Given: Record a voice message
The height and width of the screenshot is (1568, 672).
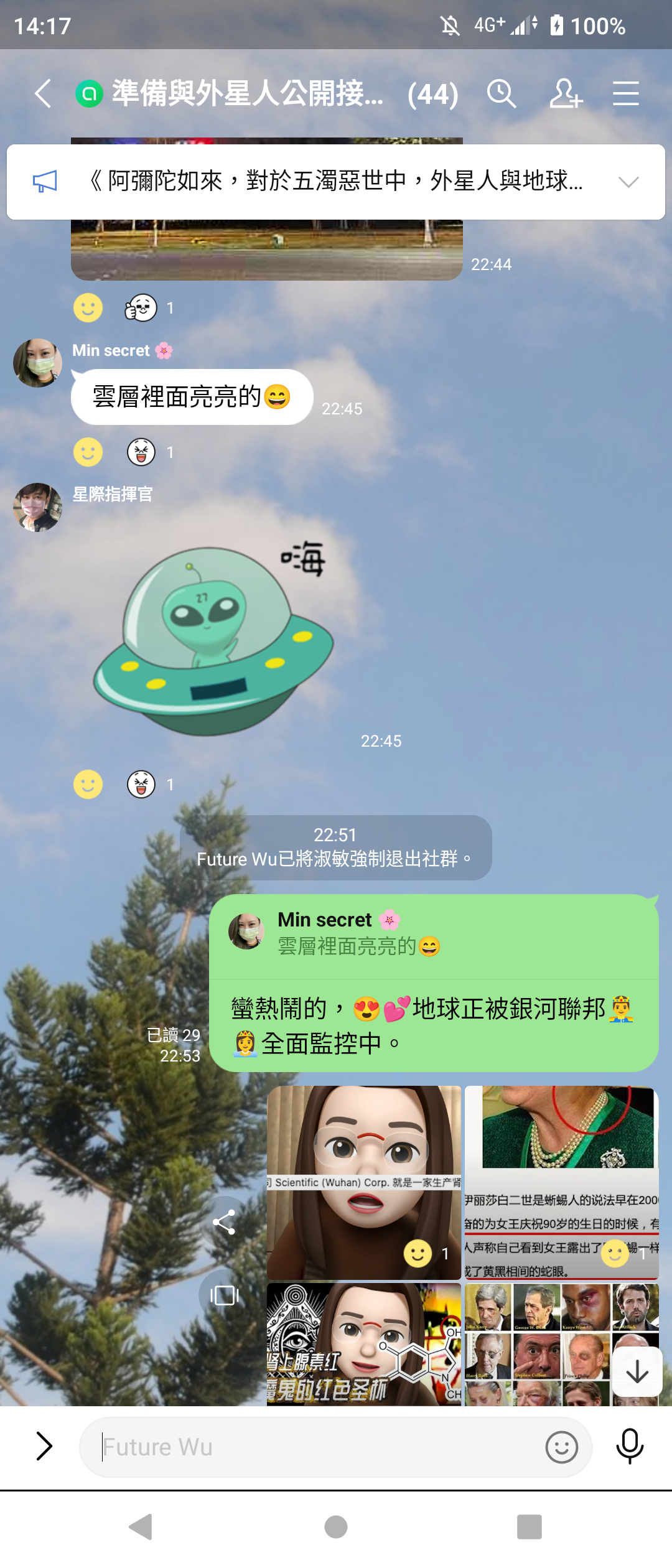Looking at the screenshot, I should point(629,1446).
